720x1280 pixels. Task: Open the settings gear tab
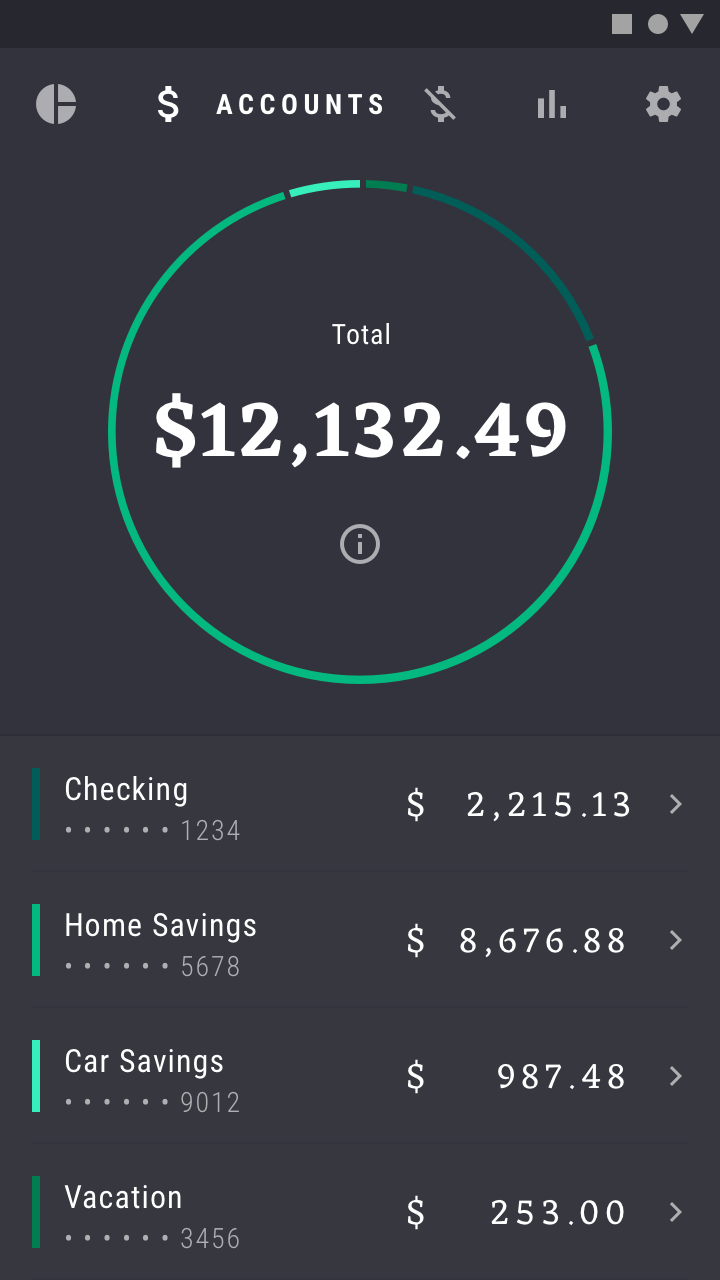(x=663, y=104)
